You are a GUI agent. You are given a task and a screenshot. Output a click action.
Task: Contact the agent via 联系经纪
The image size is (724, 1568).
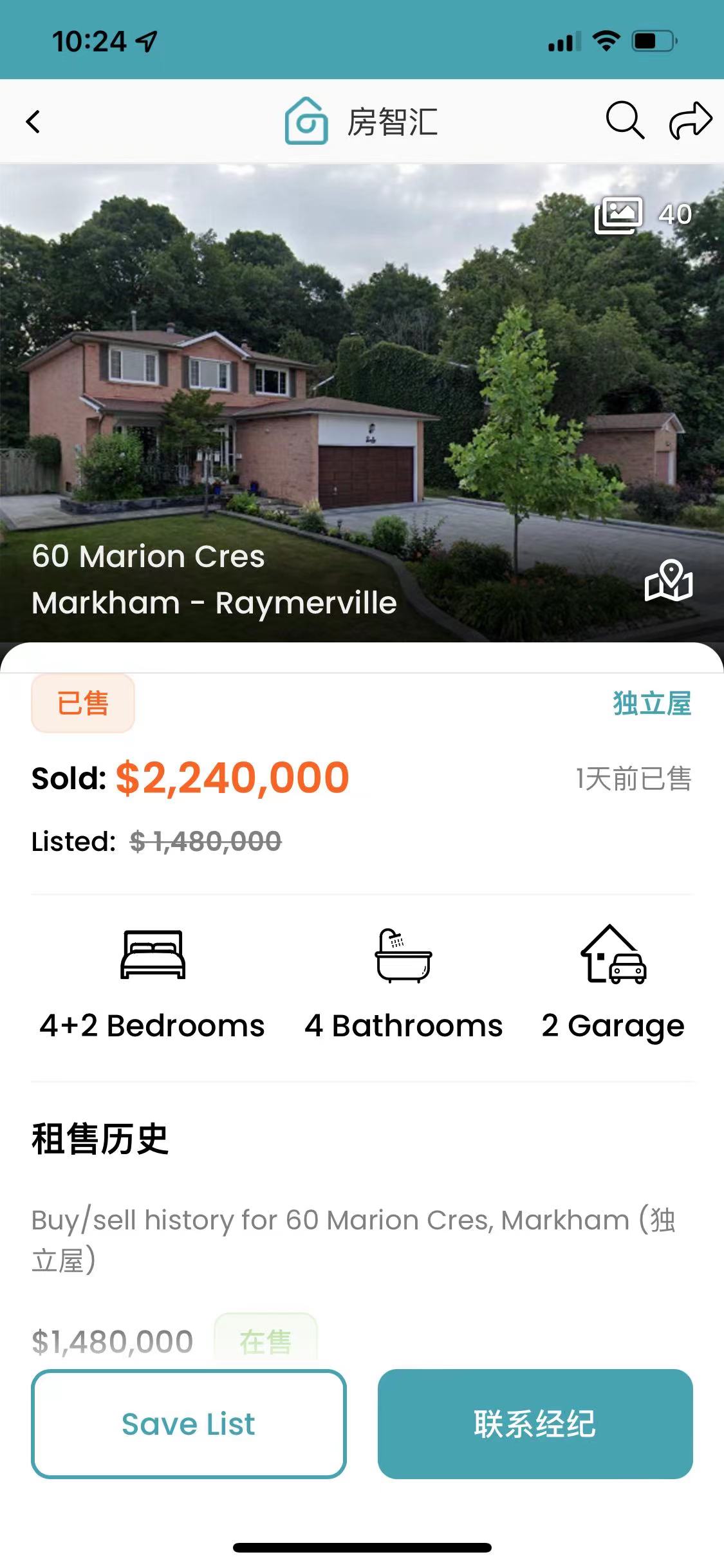[x=535, y=1424]
